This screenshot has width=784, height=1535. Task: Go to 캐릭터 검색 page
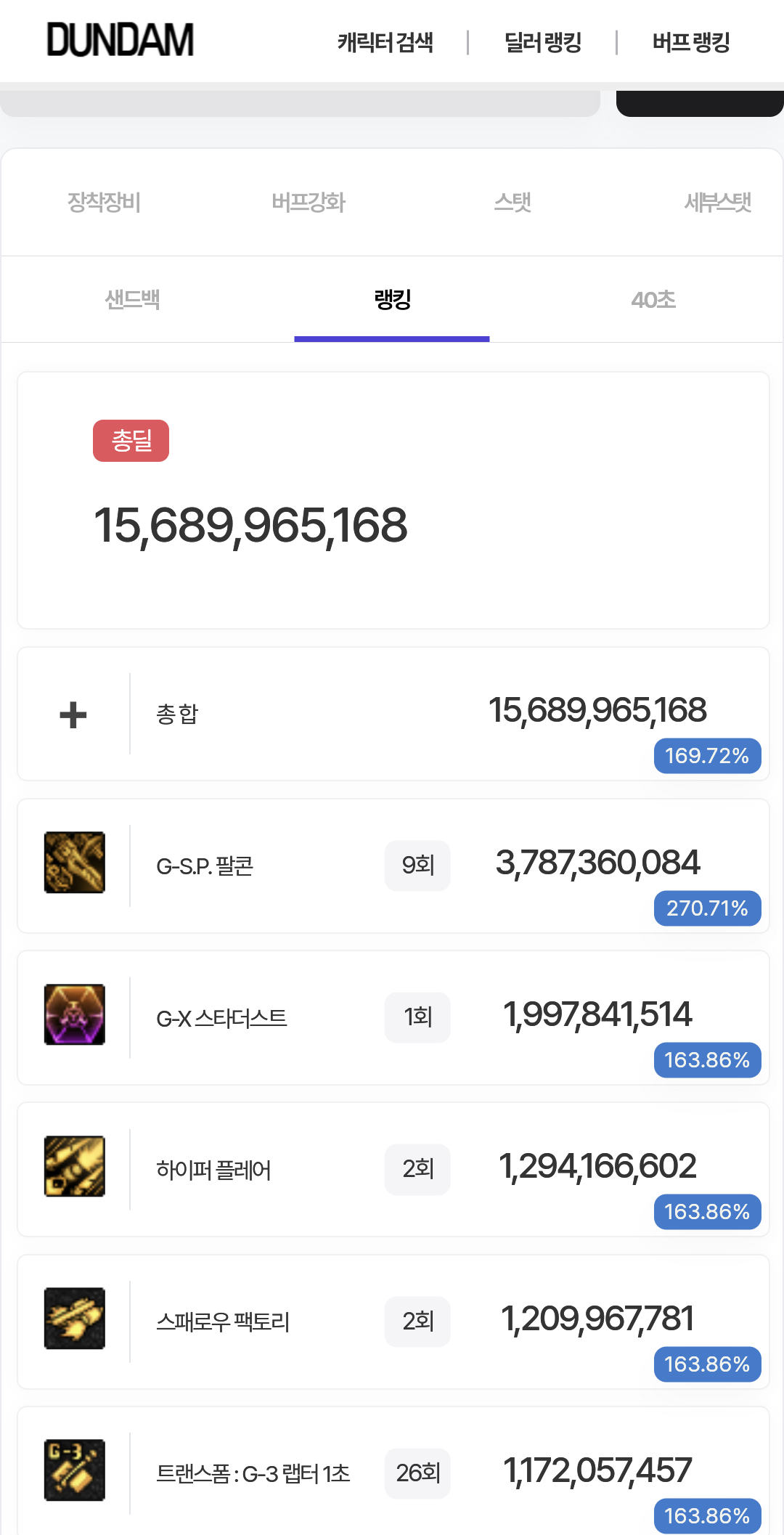(x=385, y=42)
